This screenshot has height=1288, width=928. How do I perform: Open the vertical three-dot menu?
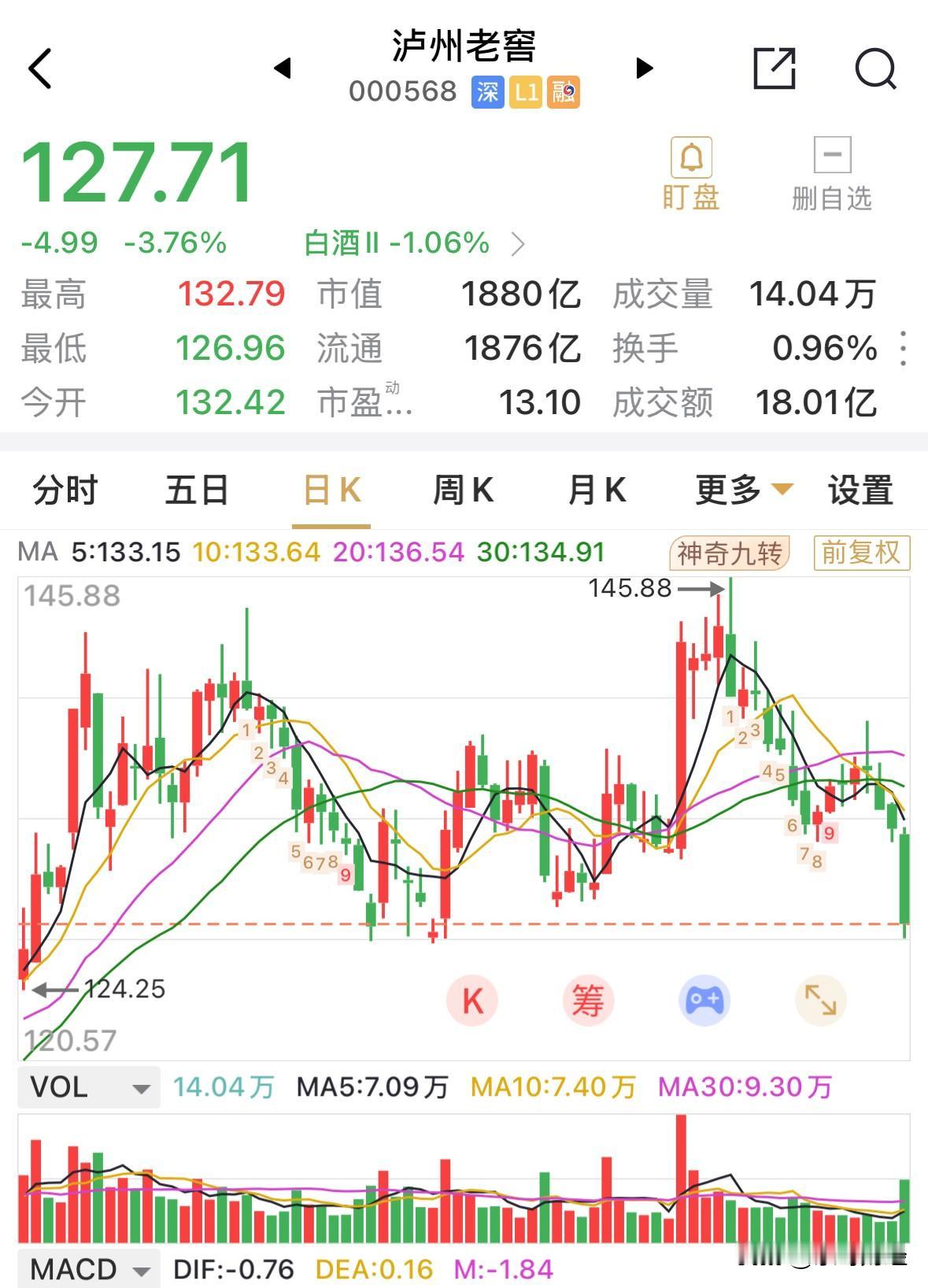(x=901, y=349)
